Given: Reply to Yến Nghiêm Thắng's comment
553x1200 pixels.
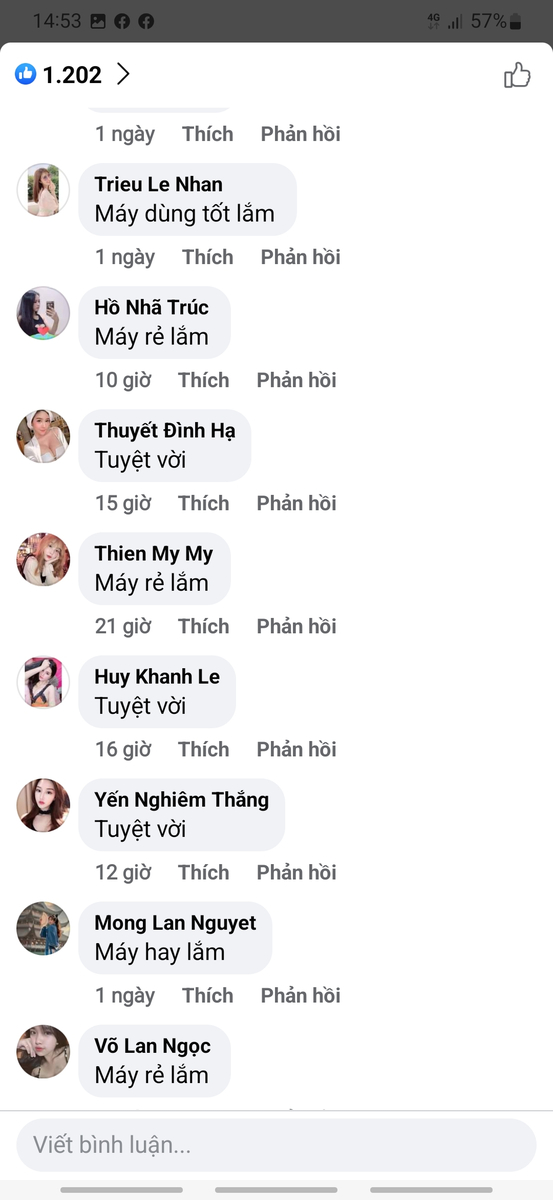Looking at the screenshot, I should [x=296, y=872].
